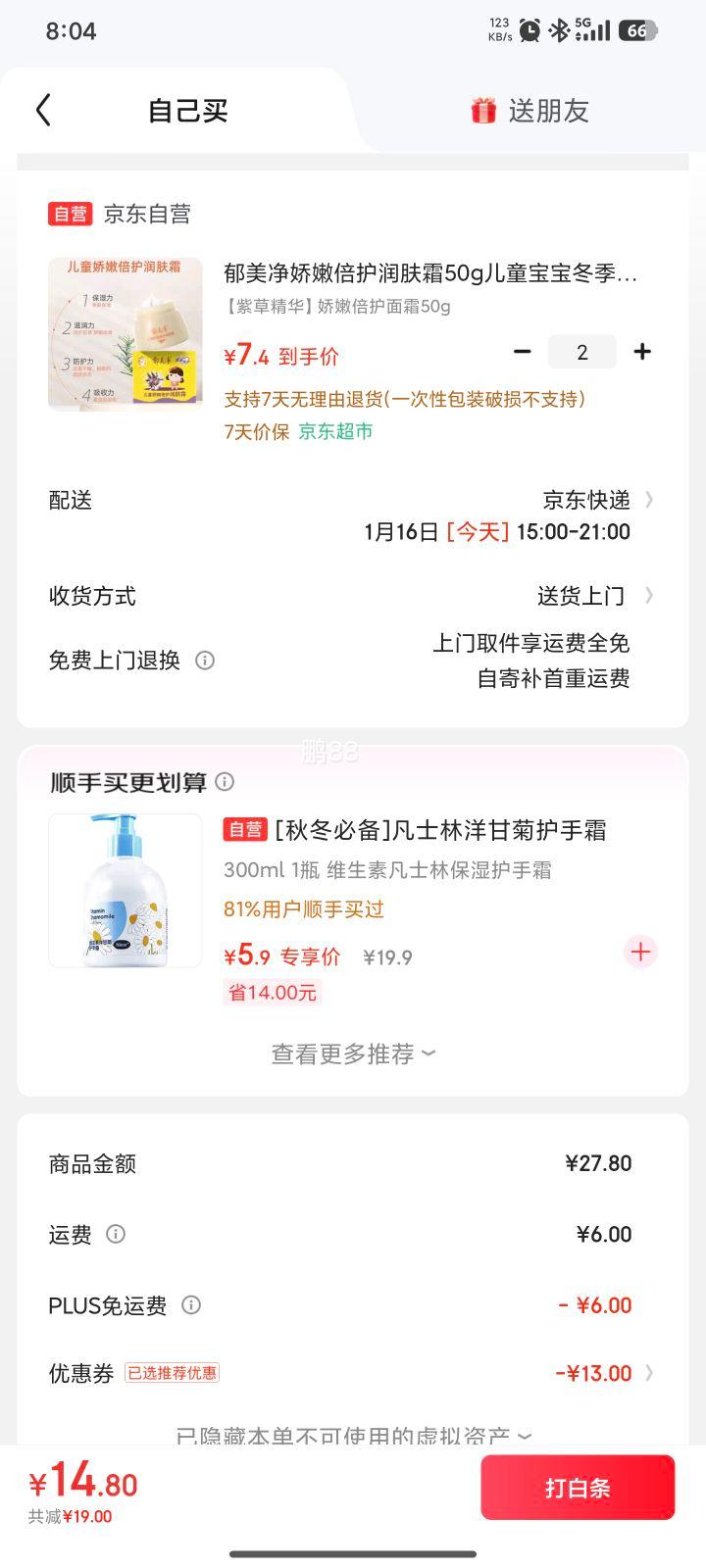706x1568 pixels.
Task: Tap the Vaseline hand cream product thumbnail
Action: [125, 889]
